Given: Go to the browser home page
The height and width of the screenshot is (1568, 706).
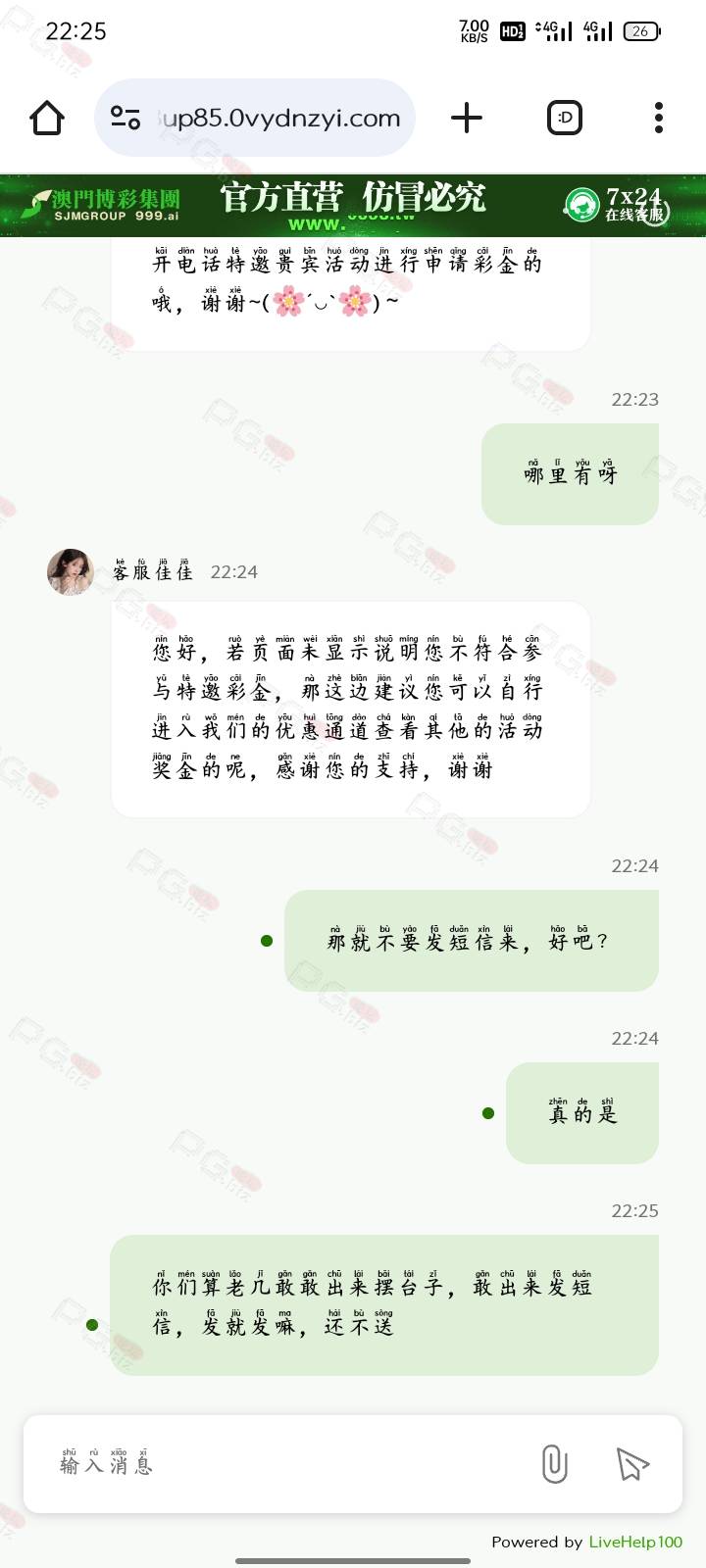Looking at the screenshot, I should point(47,118).
